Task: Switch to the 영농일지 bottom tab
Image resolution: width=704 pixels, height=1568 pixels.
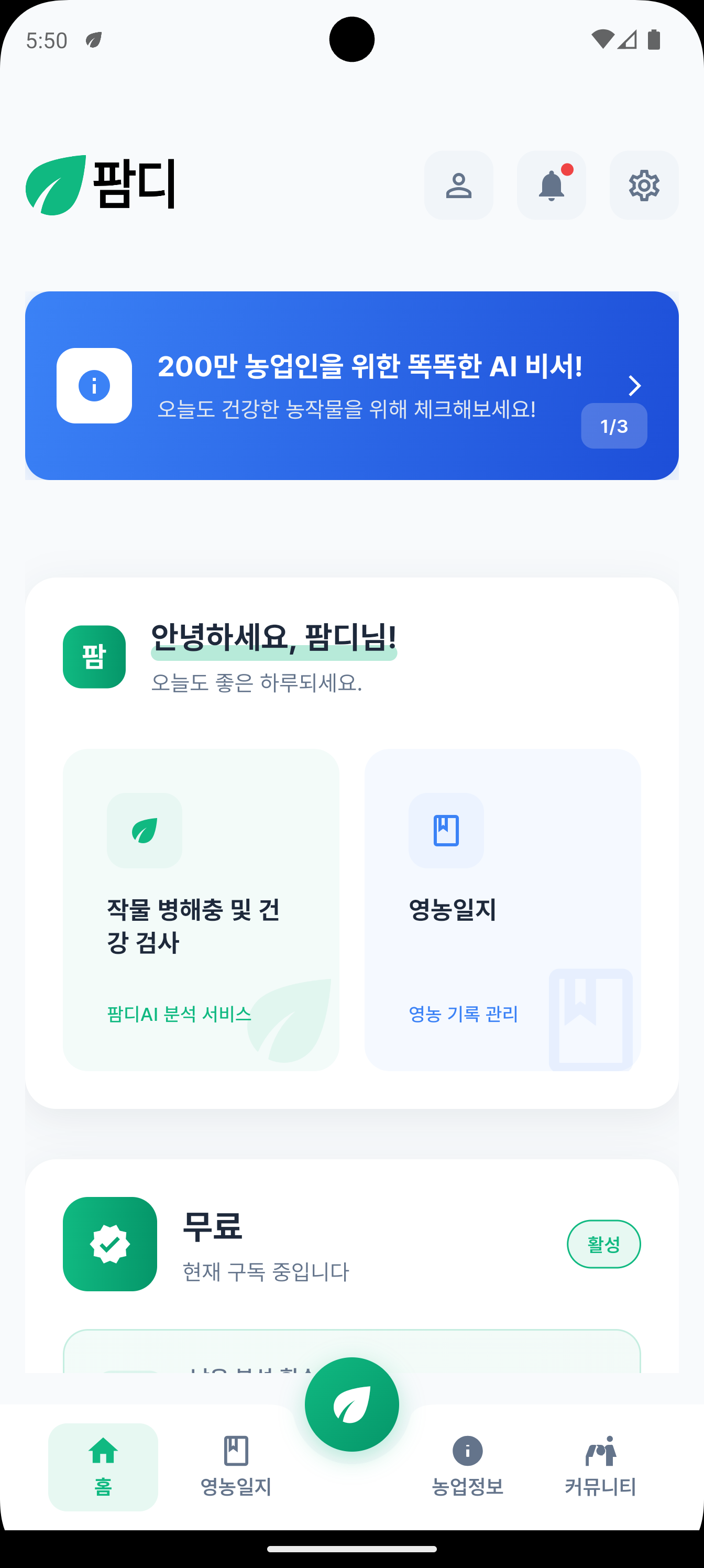Action: [x=236, y=1466]
